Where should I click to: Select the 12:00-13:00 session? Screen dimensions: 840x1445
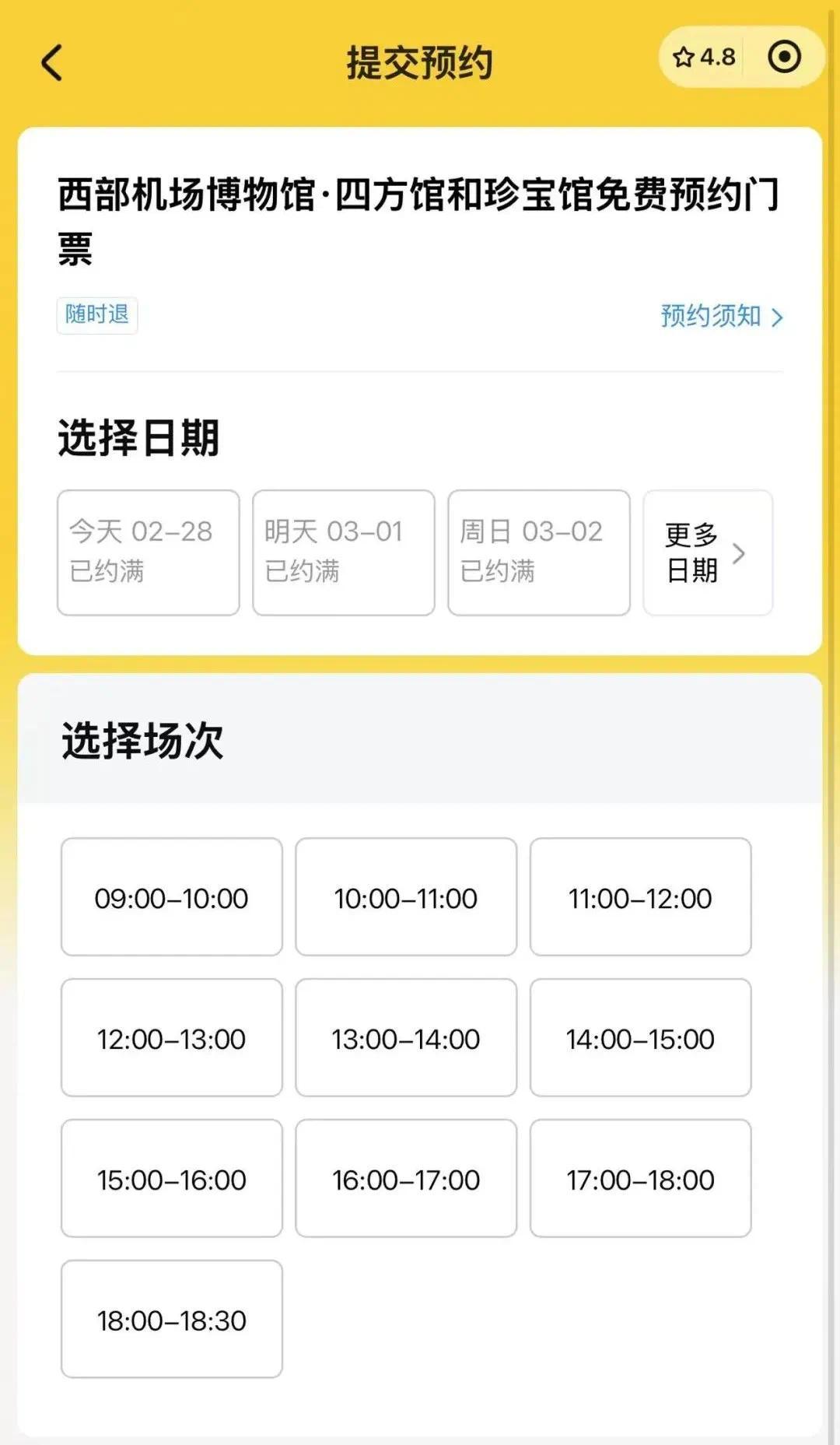[x=171, y=1039]
